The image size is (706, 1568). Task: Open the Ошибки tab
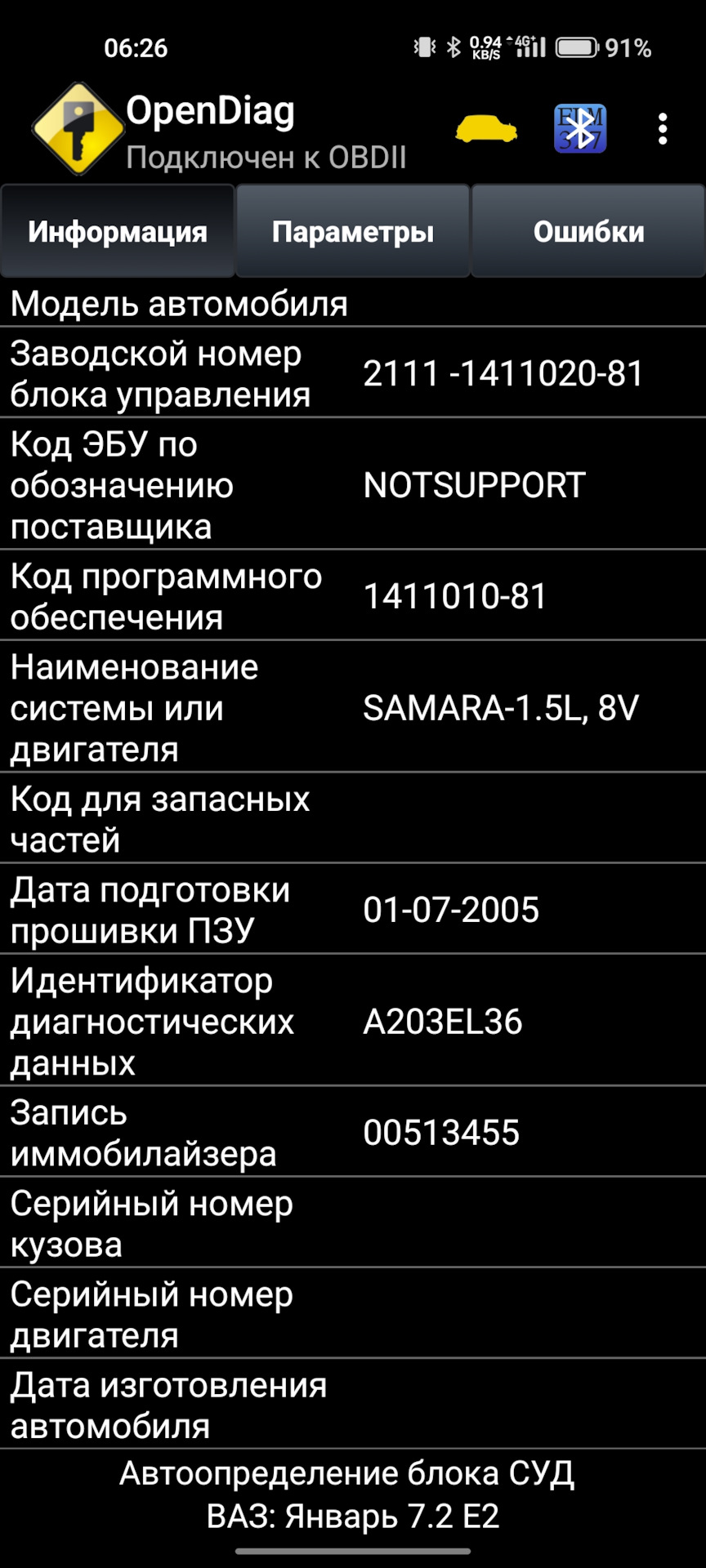pos(588,232)
